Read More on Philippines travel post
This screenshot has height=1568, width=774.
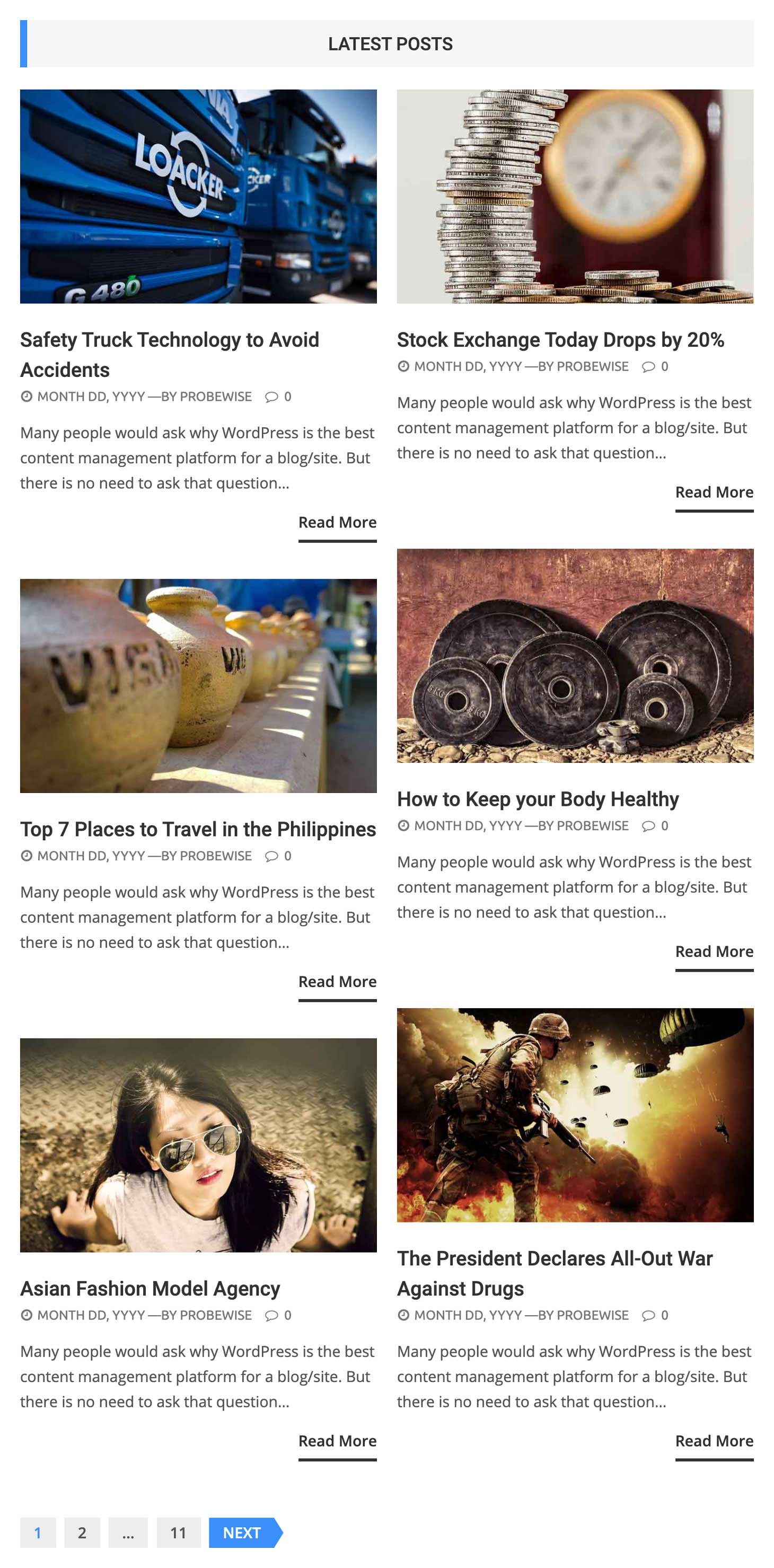tap(337, 981)
